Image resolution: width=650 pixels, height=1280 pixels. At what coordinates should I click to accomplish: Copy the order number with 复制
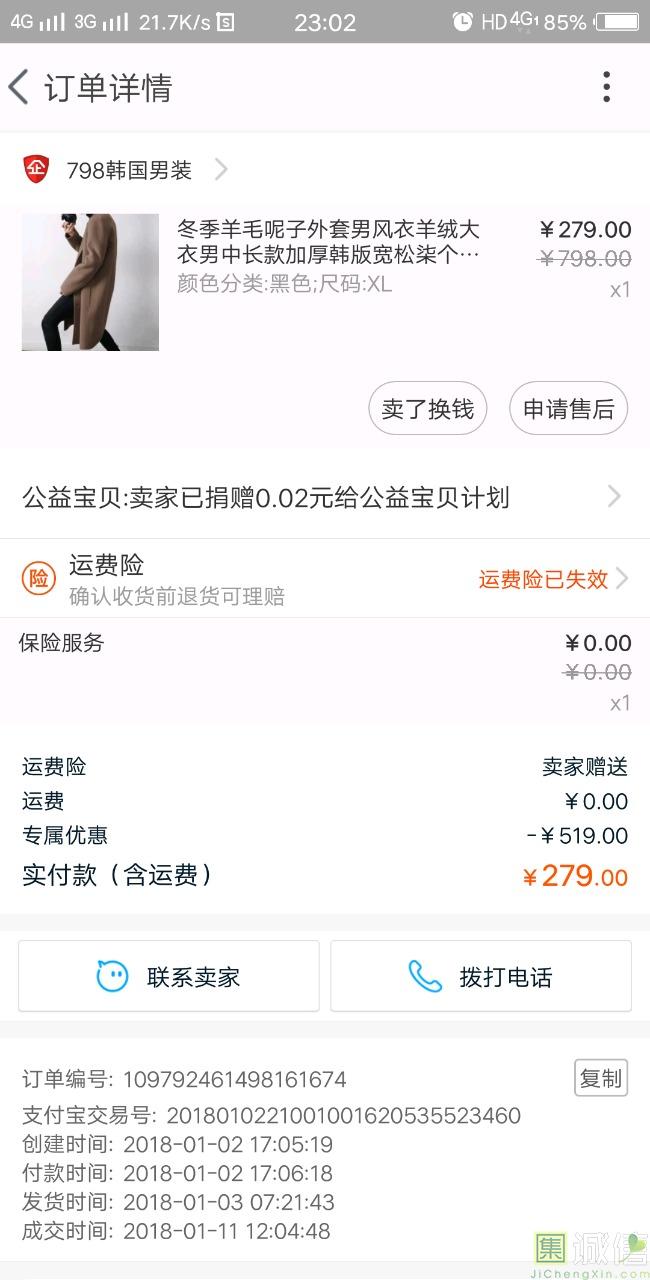600,1078
